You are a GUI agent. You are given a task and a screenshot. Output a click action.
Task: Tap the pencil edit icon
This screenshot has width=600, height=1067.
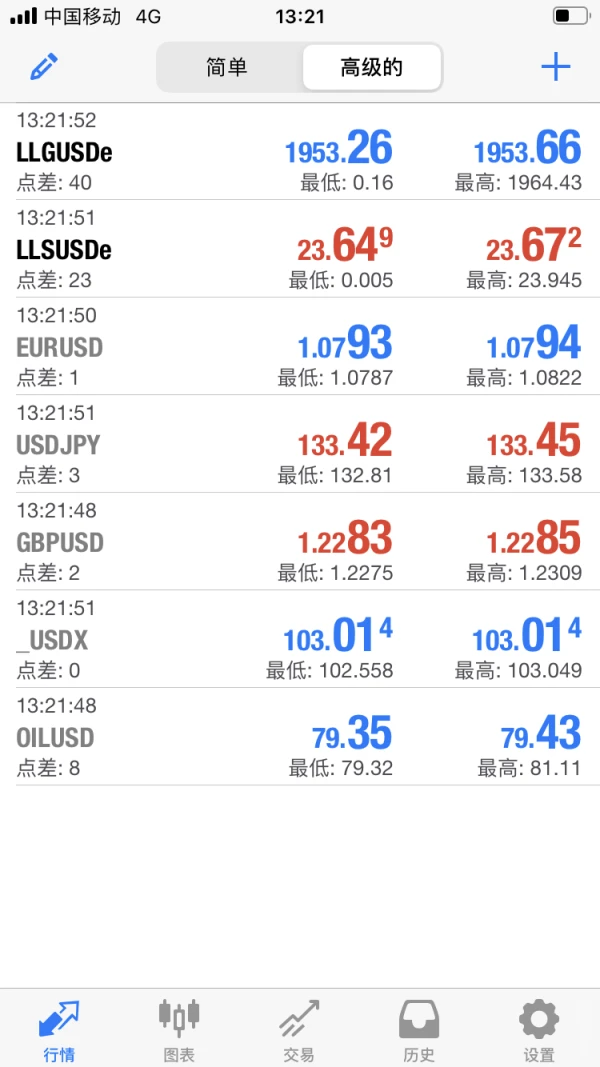click(44, 67)
